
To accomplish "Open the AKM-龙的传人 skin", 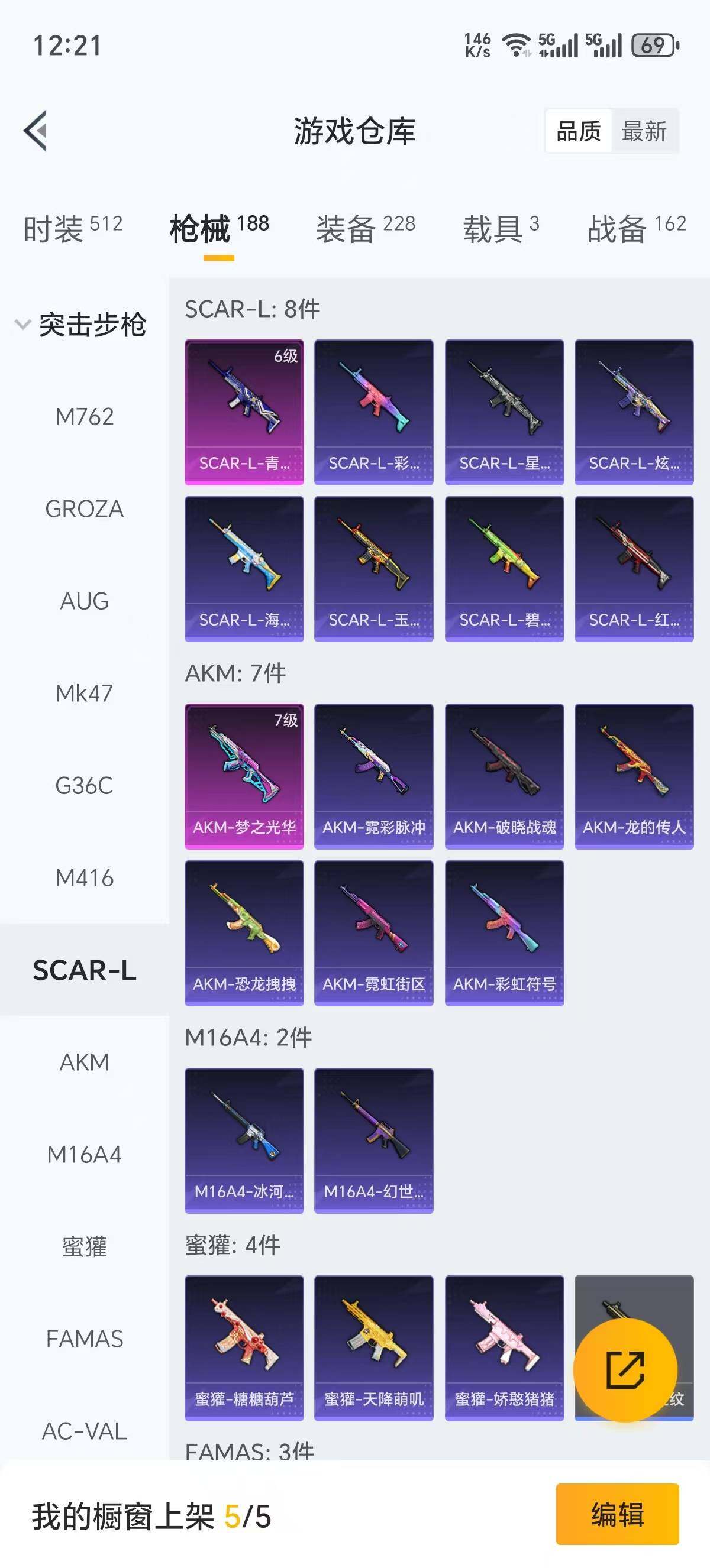I will click(x=634, y=776).
